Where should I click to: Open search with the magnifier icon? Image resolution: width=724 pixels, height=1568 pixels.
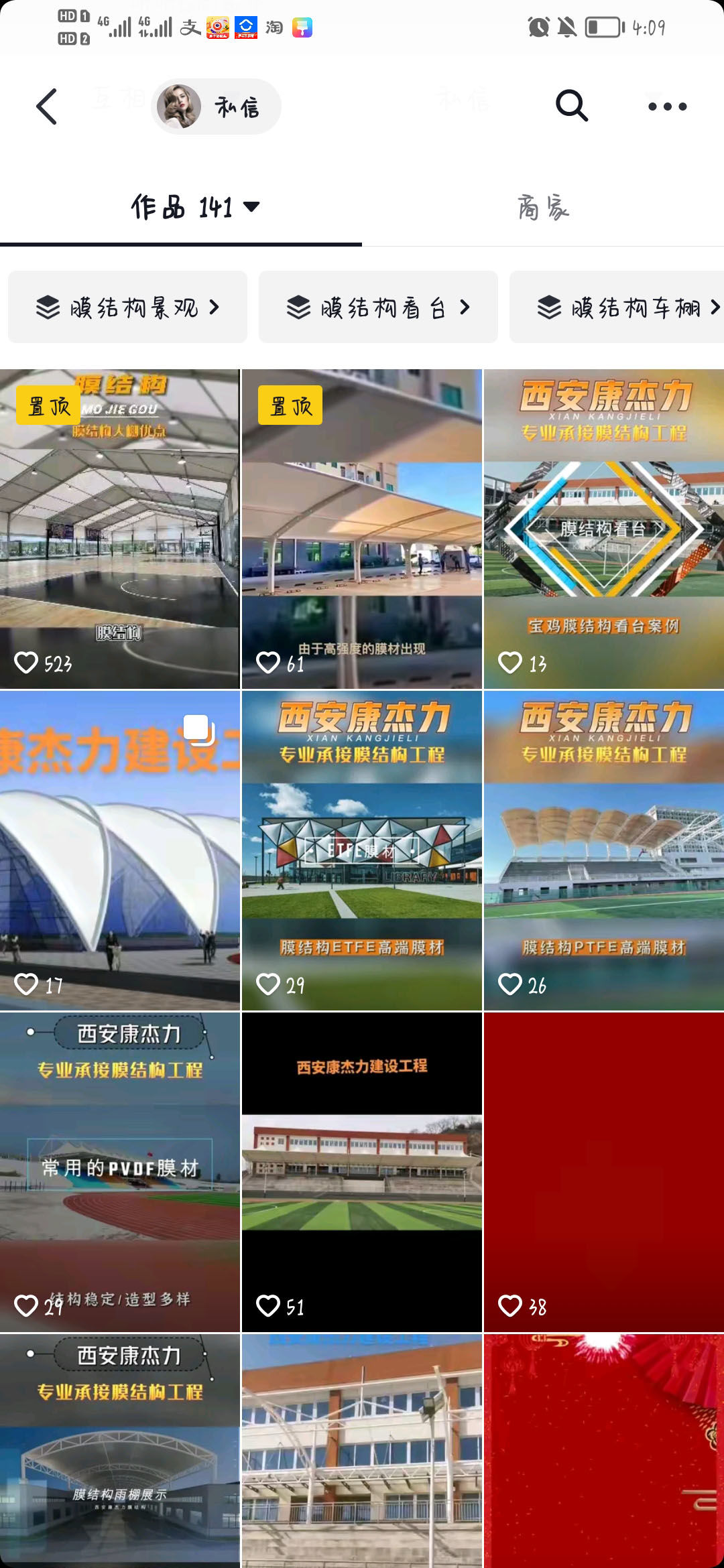[571, 106]
